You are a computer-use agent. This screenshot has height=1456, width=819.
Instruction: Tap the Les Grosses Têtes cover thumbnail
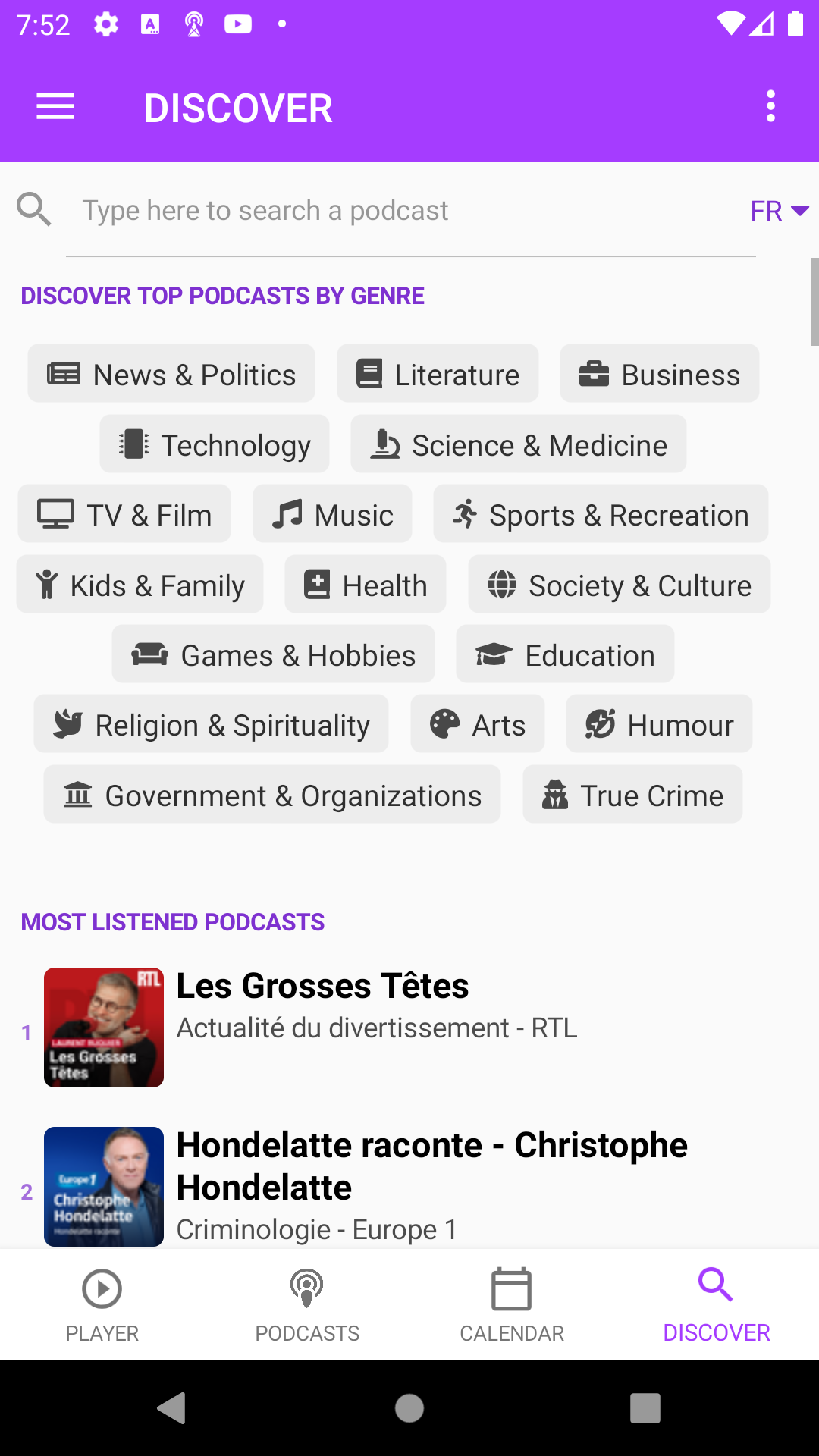point(103,1028)
